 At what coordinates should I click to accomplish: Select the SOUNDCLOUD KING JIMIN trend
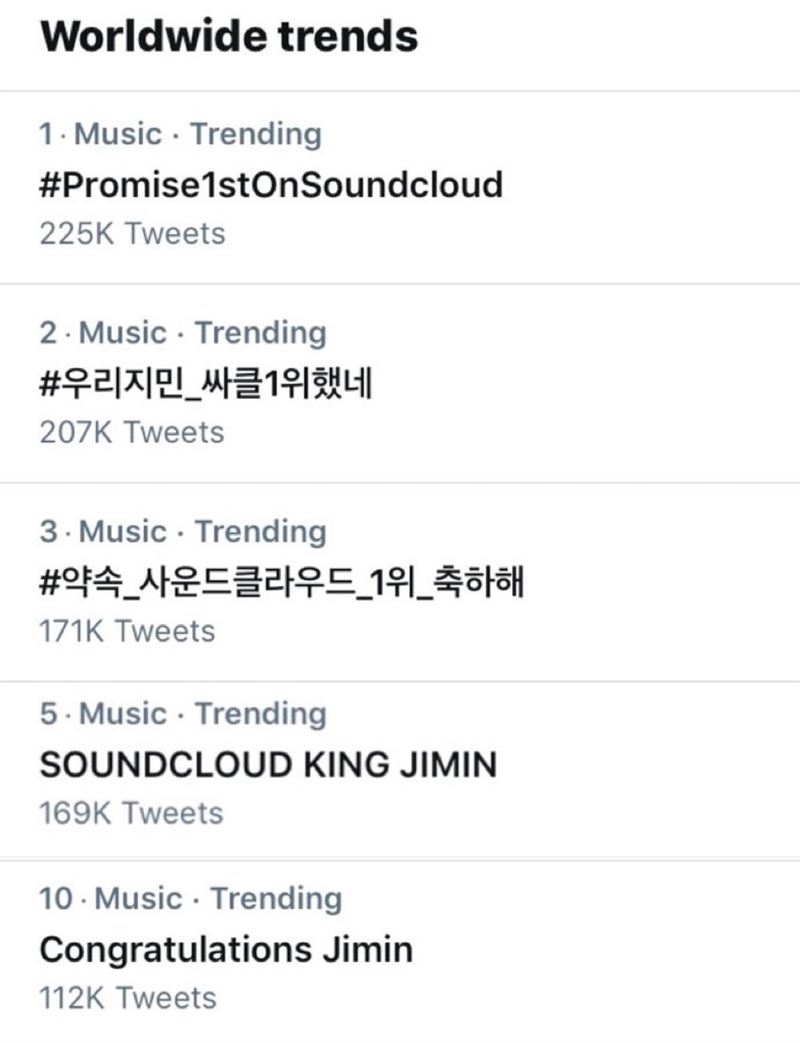point(268,765)
